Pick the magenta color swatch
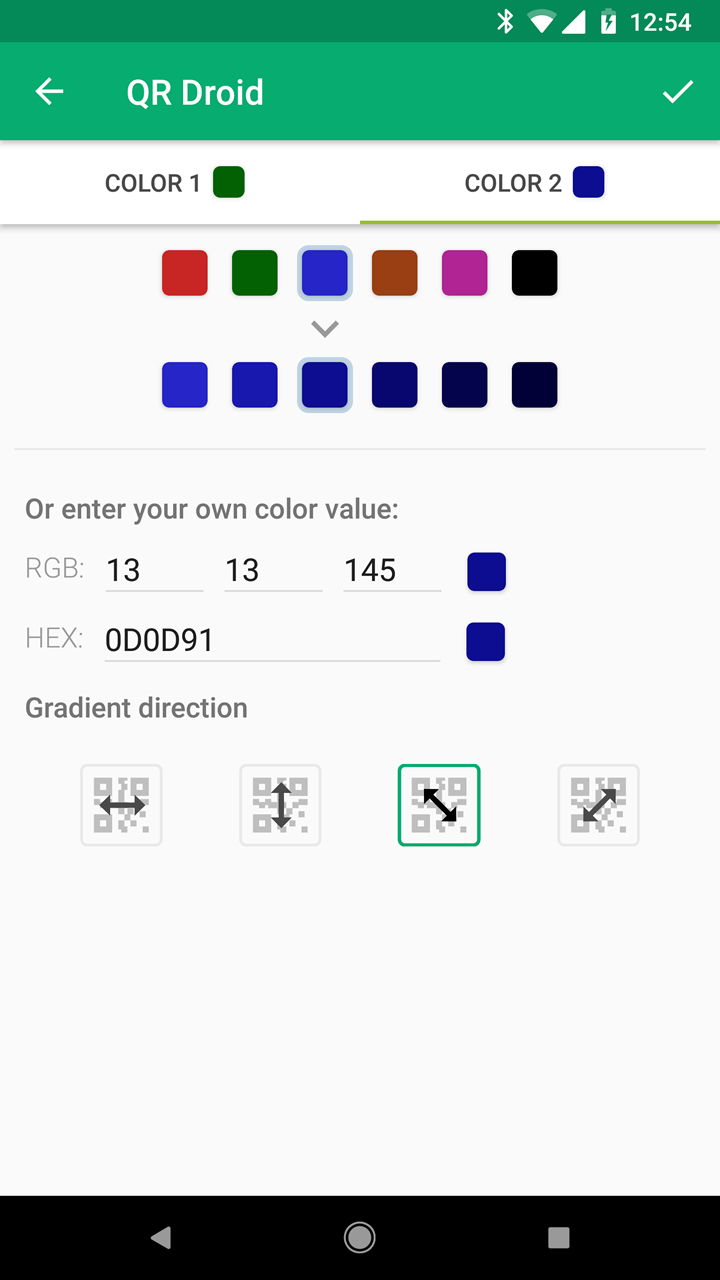720x1280 pixels. pos(465,273)
